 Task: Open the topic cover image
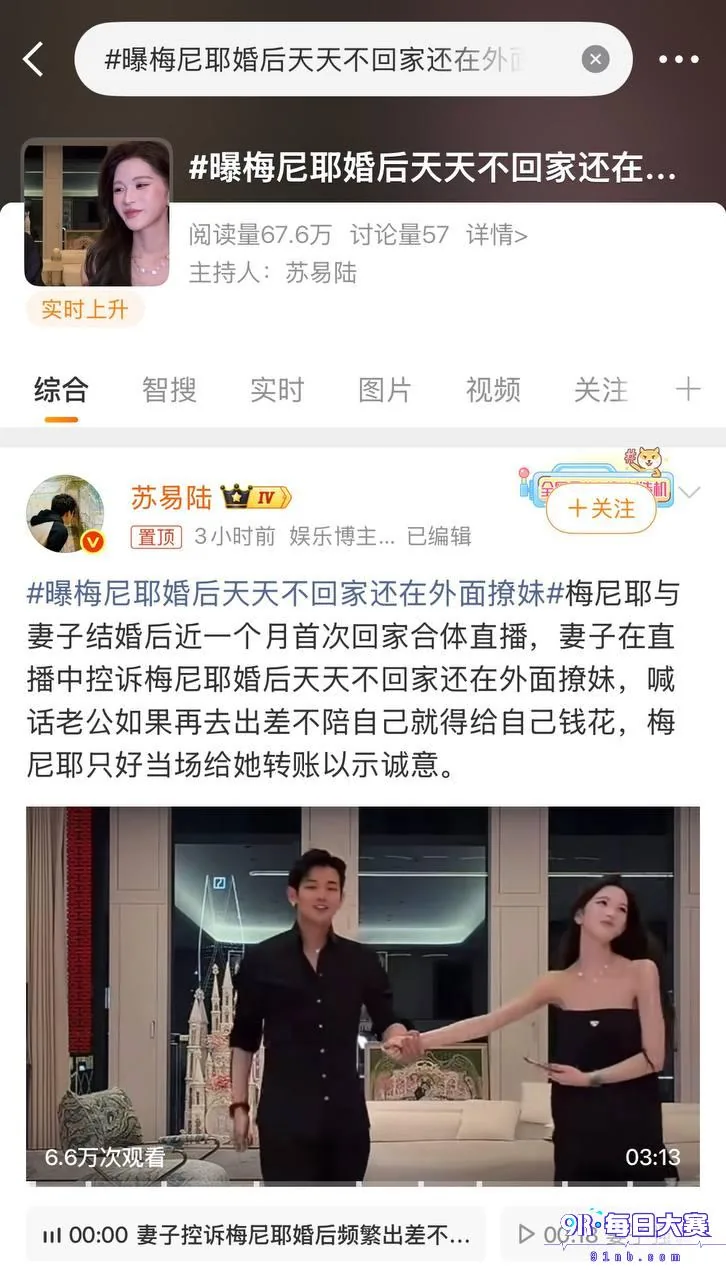tap(97, 213)
